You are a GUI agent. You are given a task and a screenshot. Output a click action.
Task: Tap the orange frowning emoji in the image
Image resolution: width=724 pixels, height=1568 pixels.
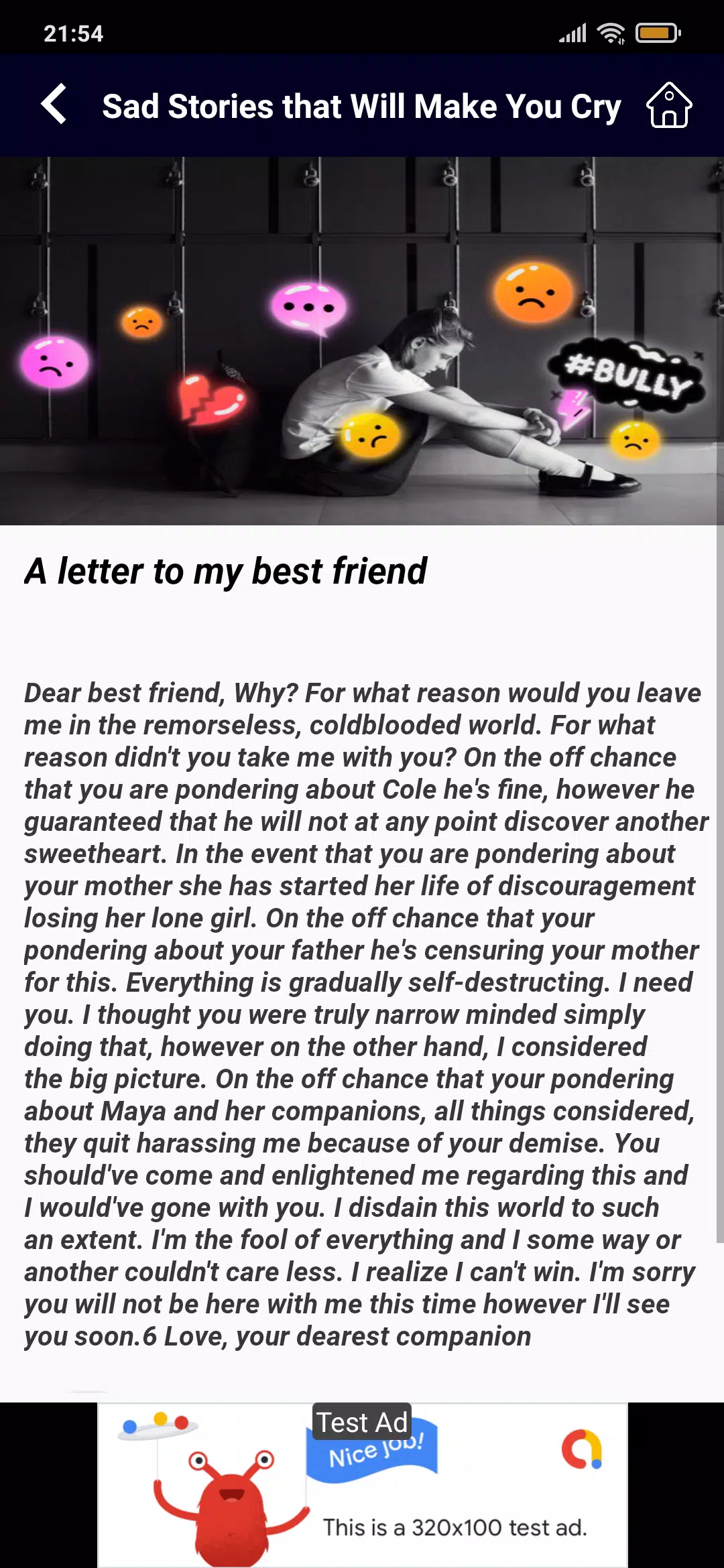(533, 291)
